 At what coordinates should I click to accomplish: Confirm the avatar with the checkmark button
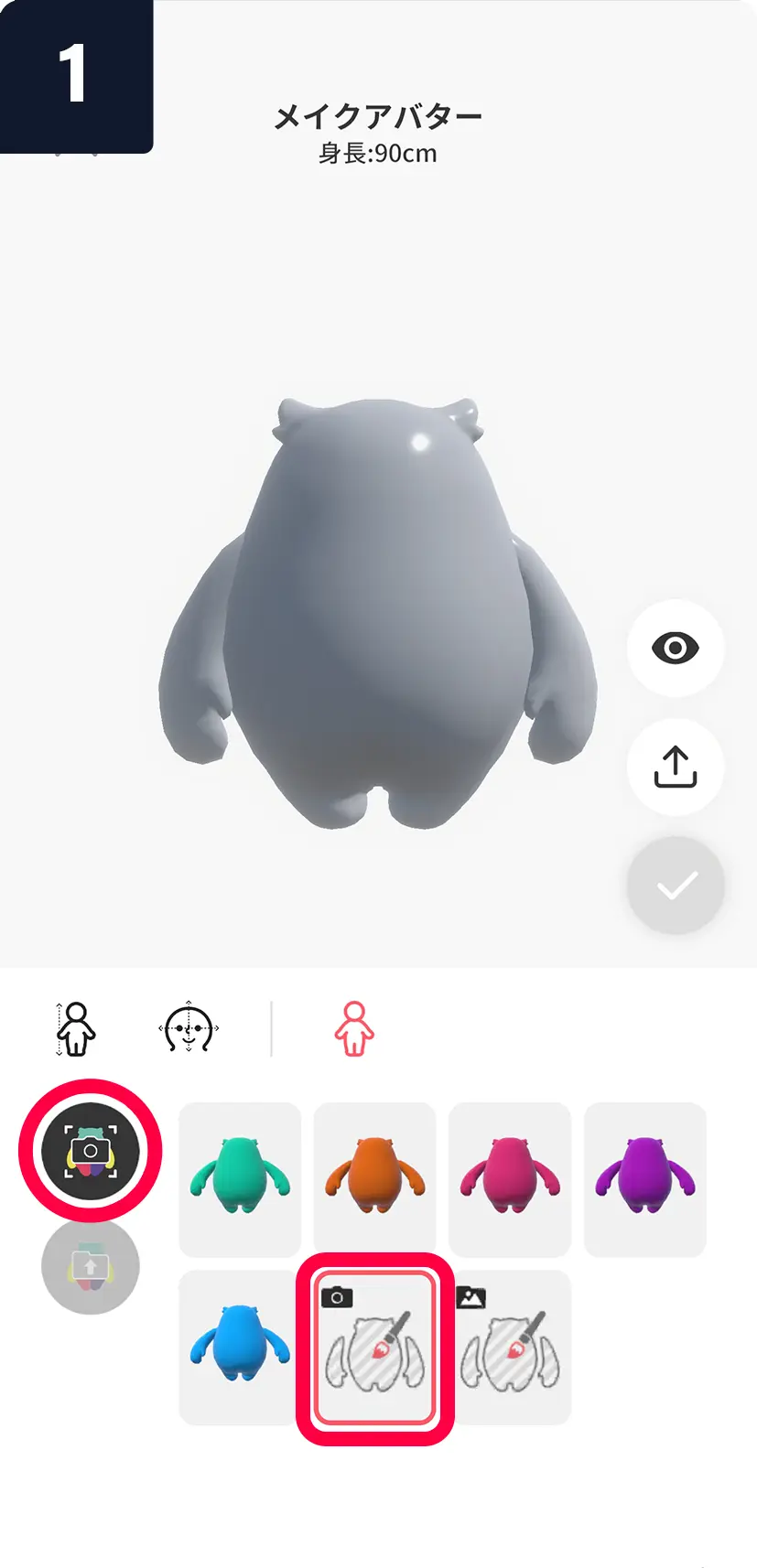coord(676,886)
